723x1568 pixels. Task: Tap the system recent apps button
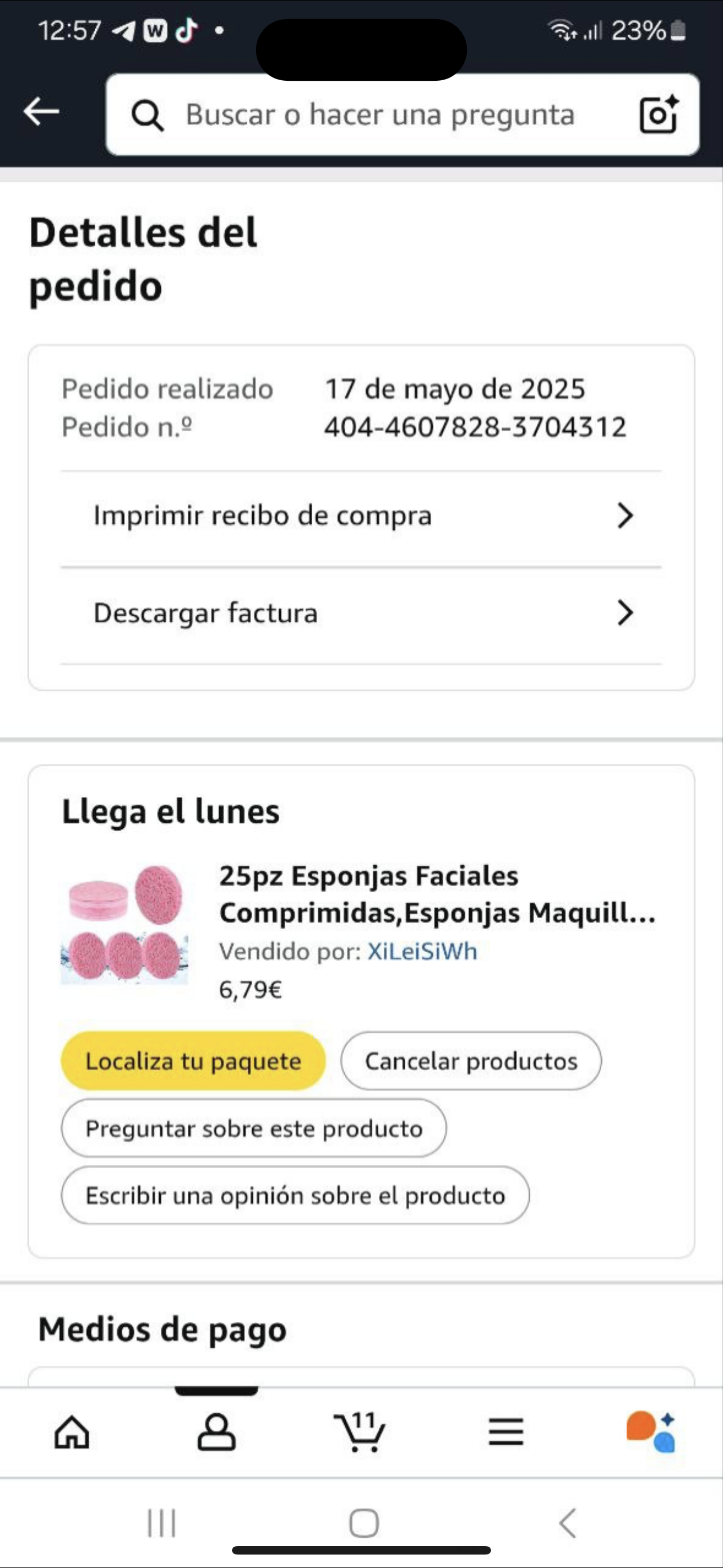pos(161,1523)
